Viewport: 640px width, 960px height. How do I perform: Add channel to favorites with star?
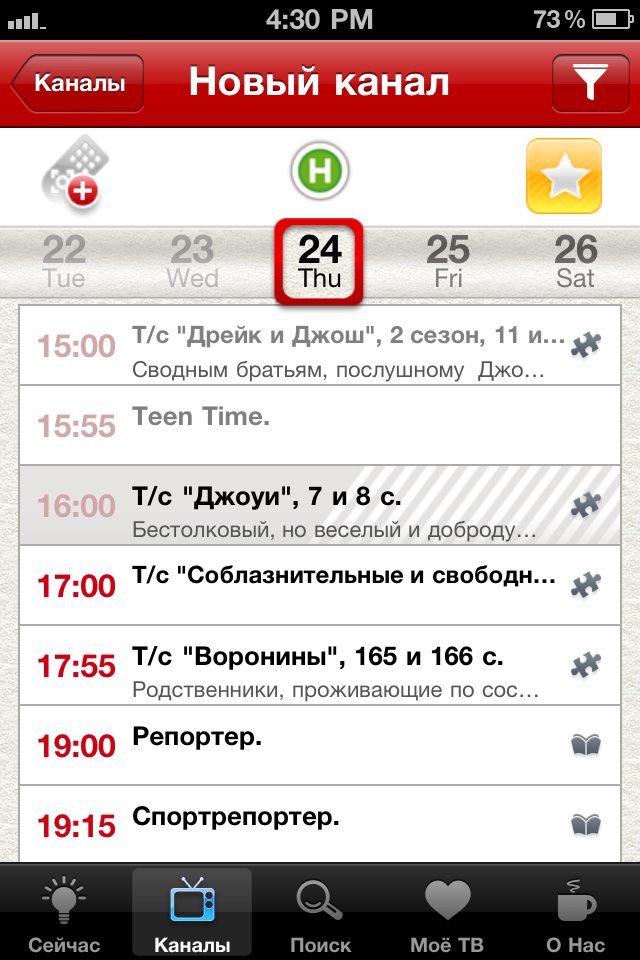point(564,176)
